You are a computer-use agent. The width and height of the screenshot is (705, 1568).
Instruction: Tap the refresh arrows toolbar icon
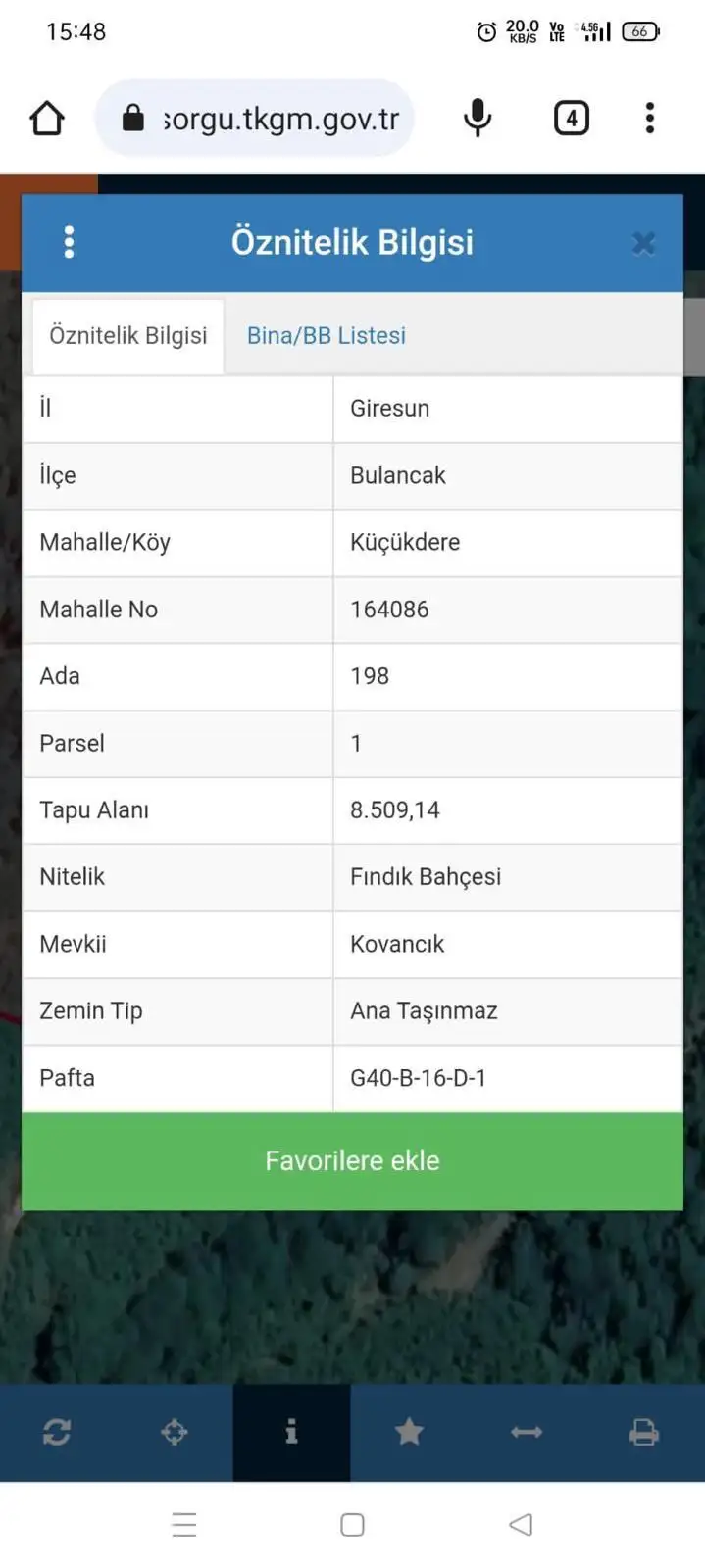[x=57, y=1433]
